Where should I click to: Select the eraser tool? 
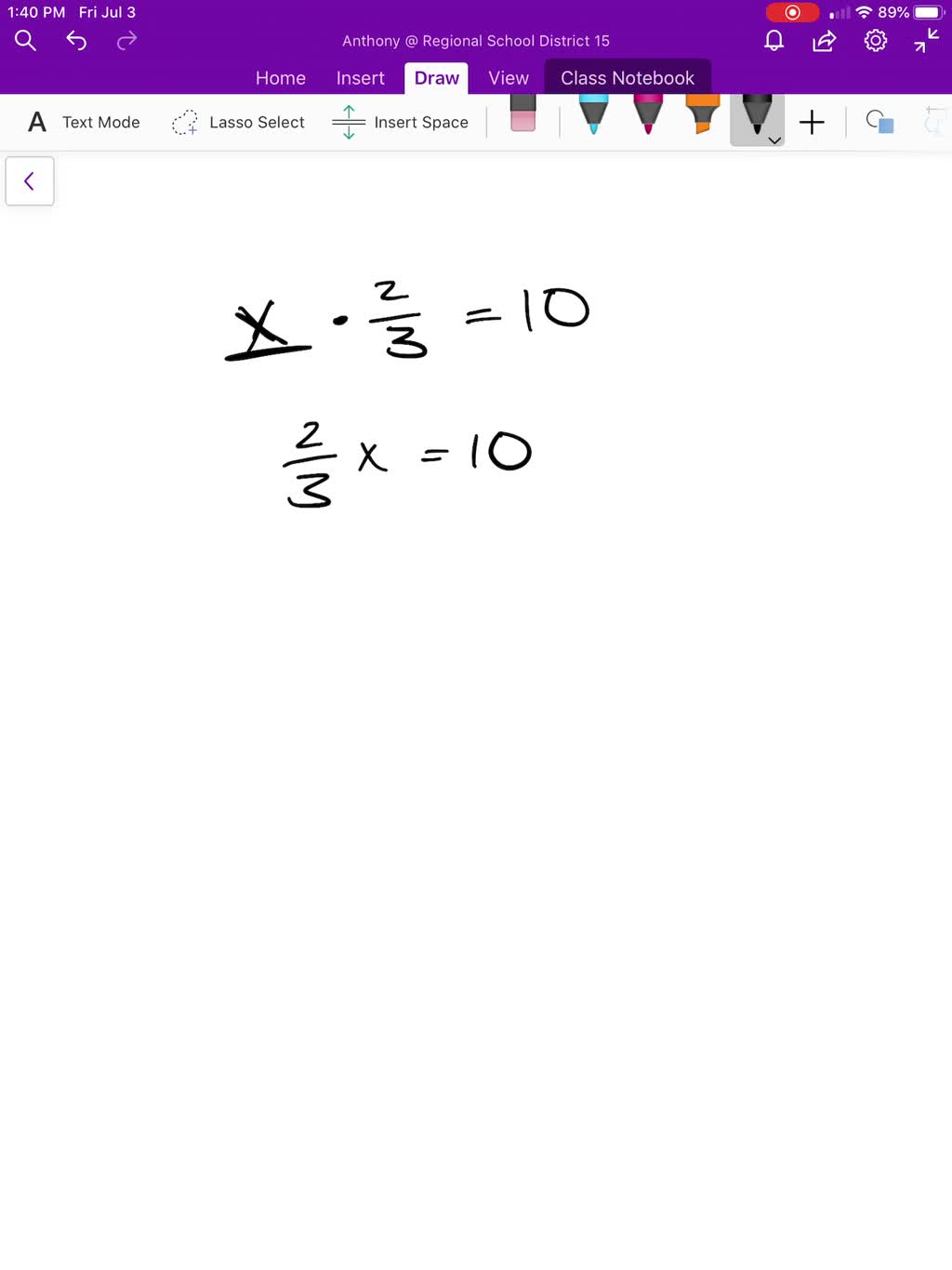(x=522, y=115)
